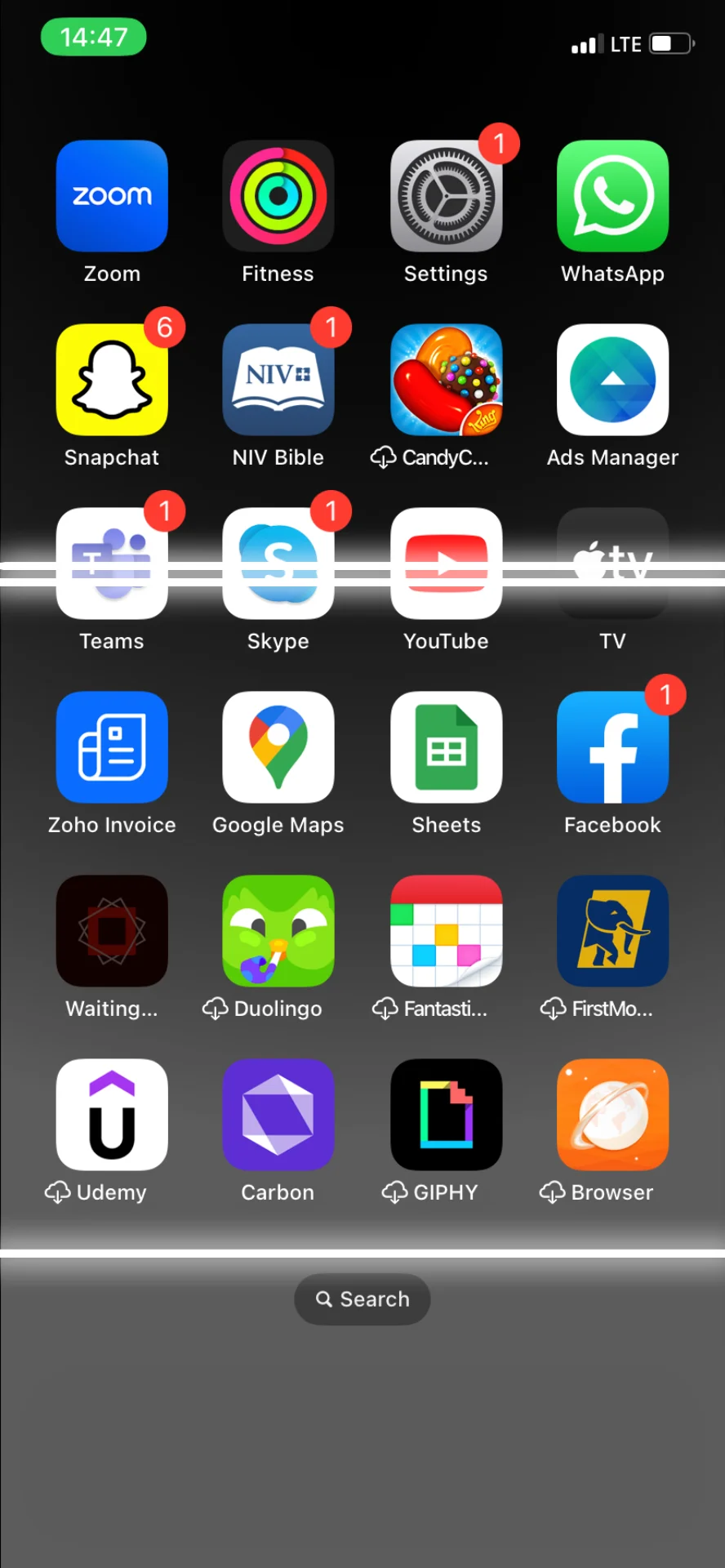Launch Zoho Invoice
Image resolution: width=725 pixels, height=1568 pixels.
point(112,747)
